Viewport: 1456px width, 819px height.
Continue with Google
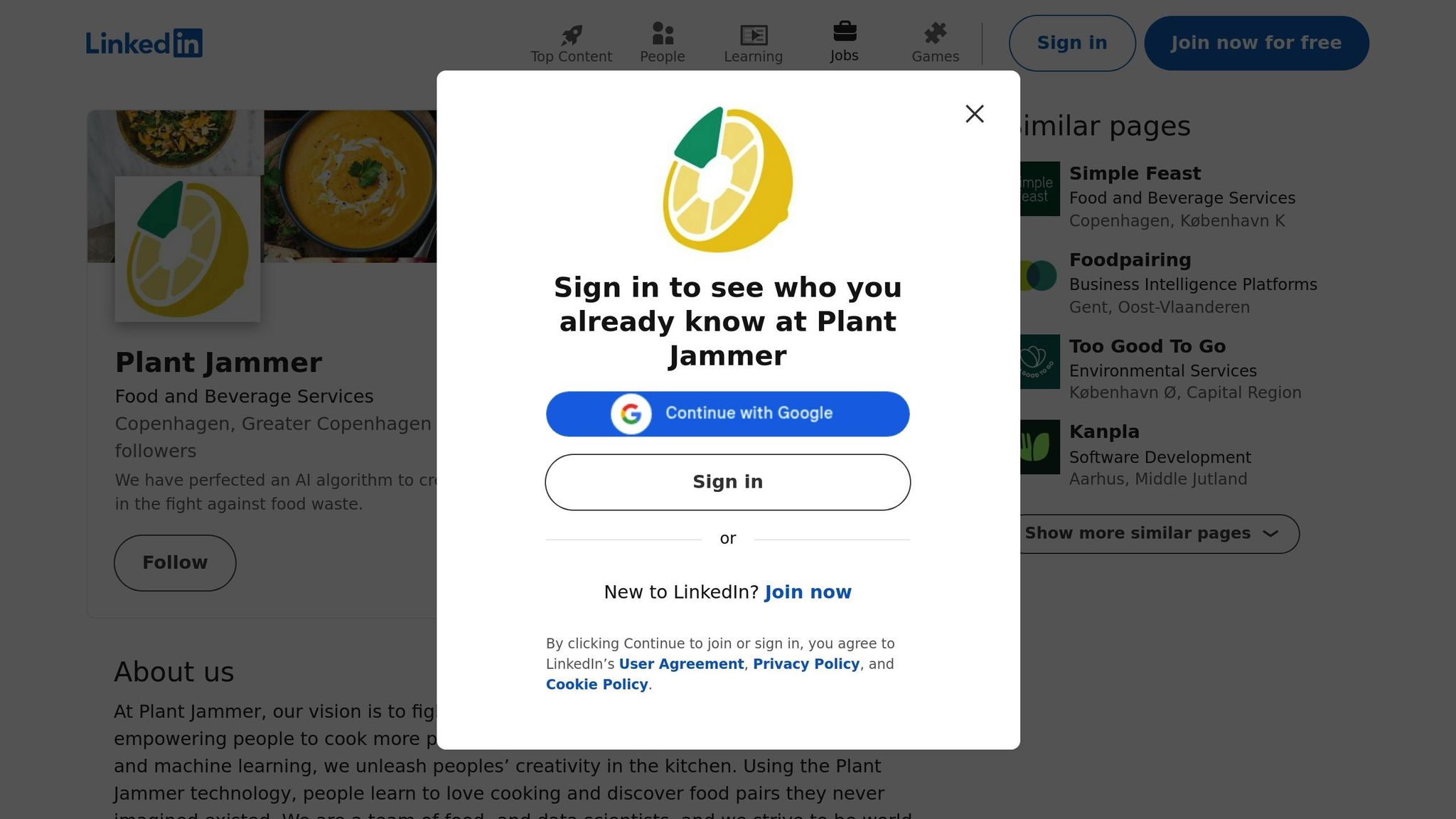point(727,414)
